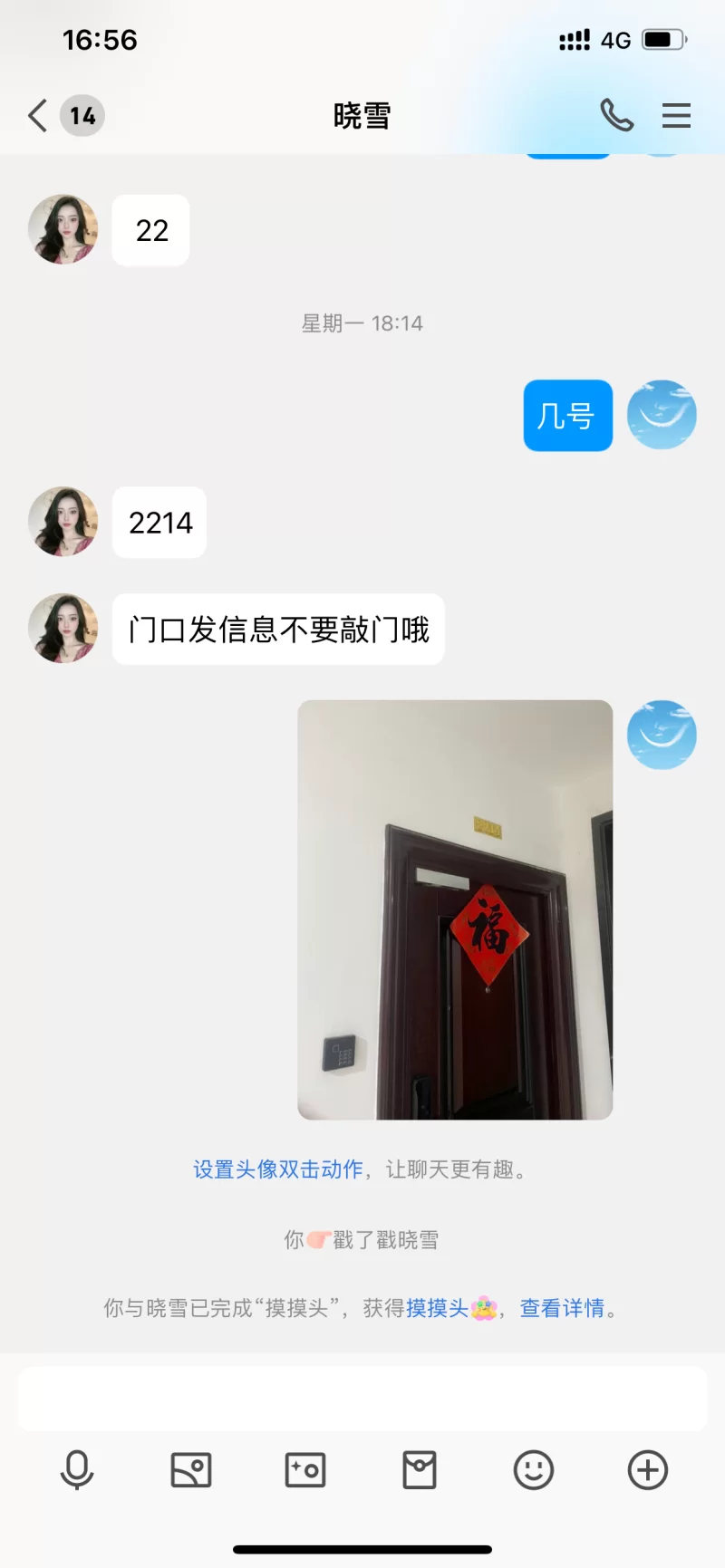Send a red packet

(420, 1469)
